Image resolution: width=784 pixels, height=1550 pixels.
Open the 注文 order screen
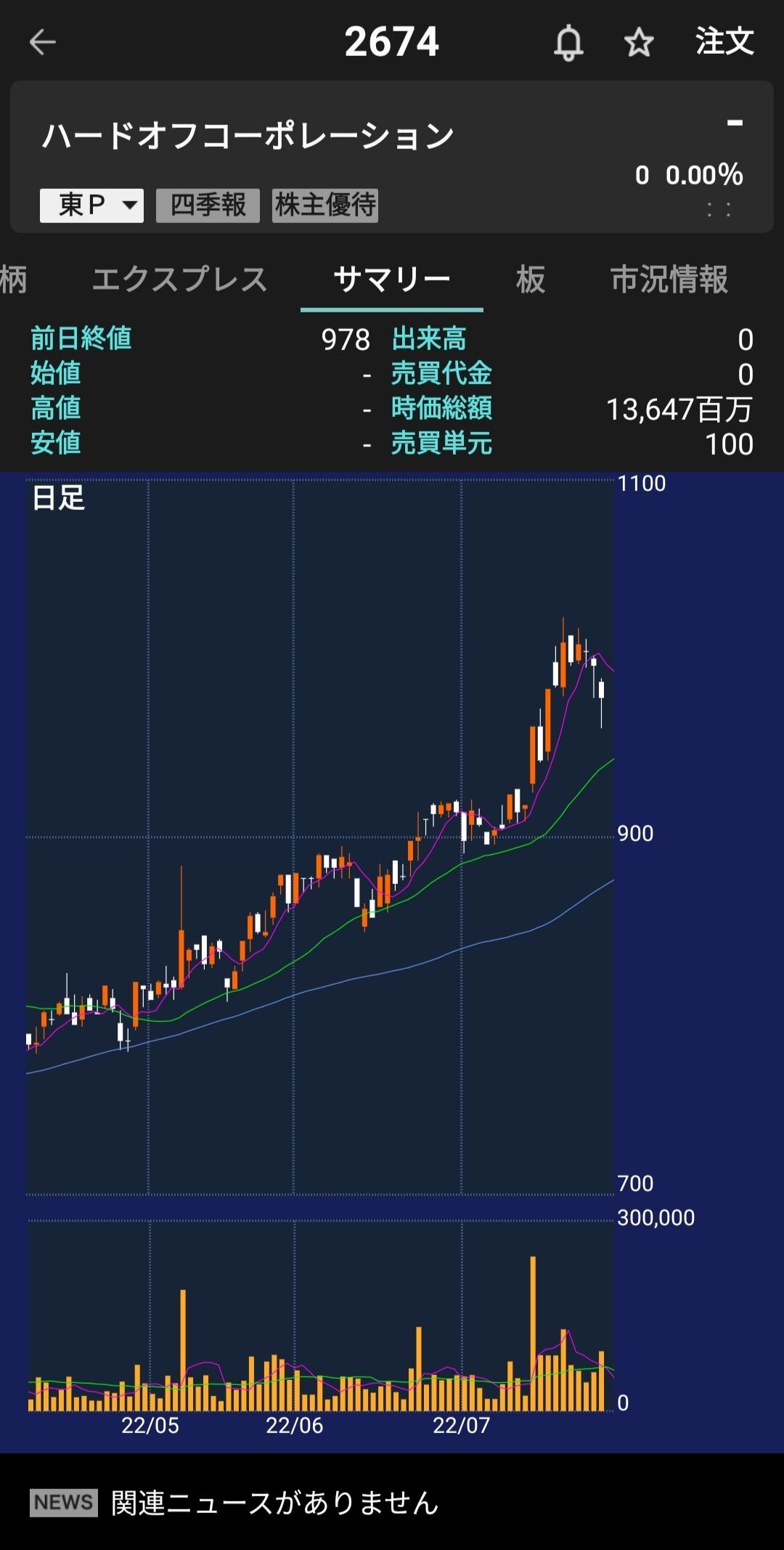(724, 41)
